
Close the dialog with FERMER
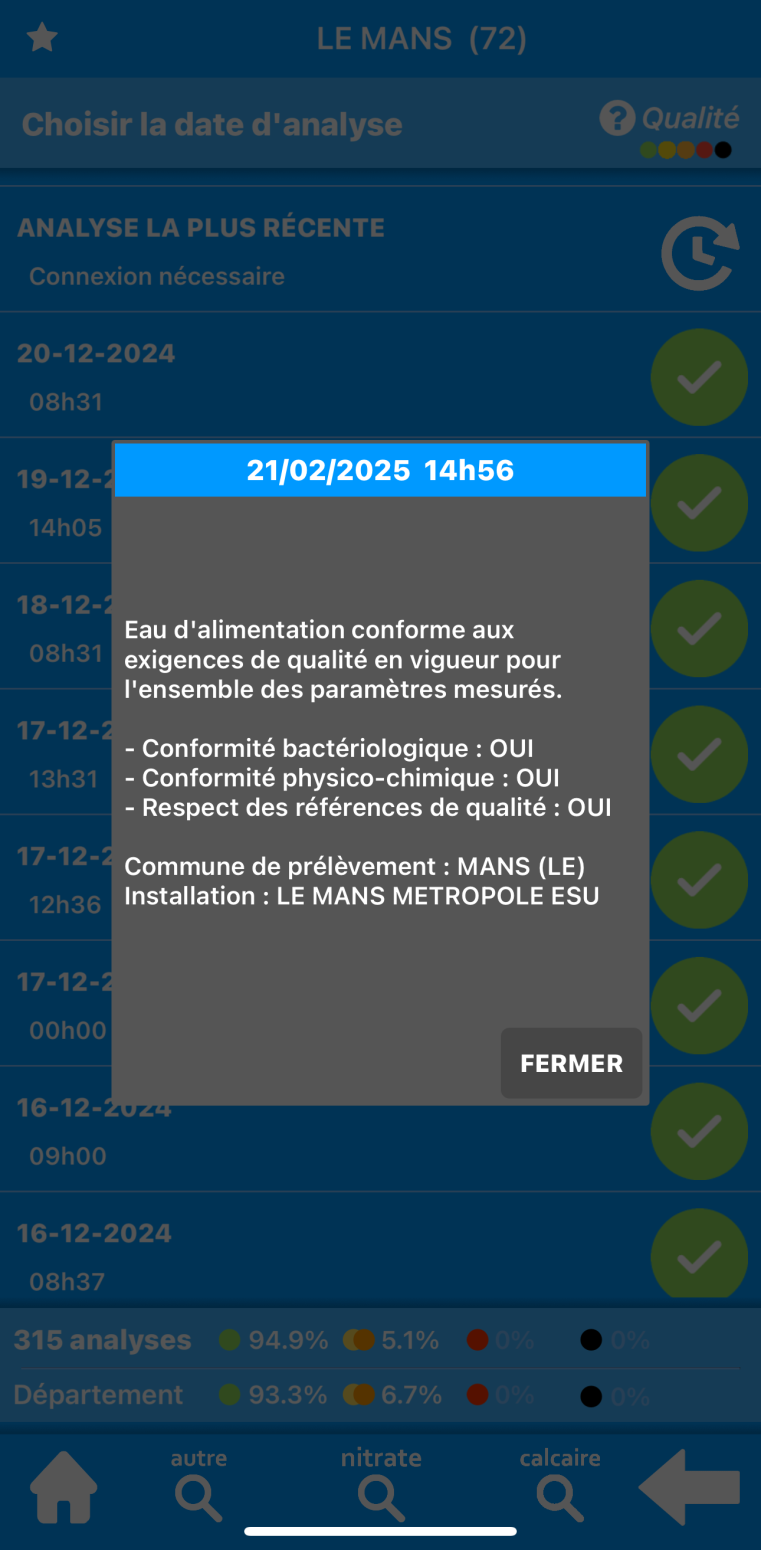(x=571, y=1063)
